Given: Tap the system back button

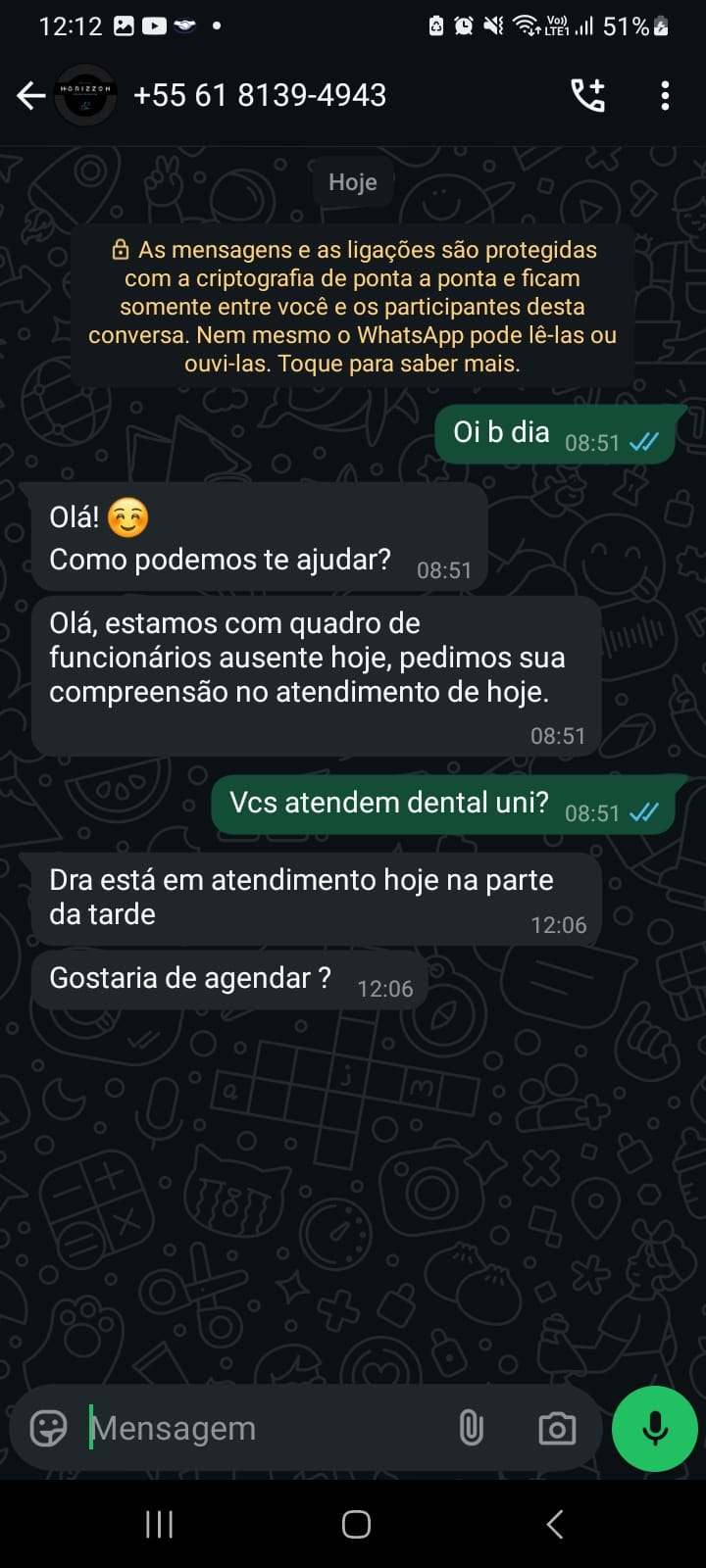Looking at the screenshot, I should tap(555, 1524).
